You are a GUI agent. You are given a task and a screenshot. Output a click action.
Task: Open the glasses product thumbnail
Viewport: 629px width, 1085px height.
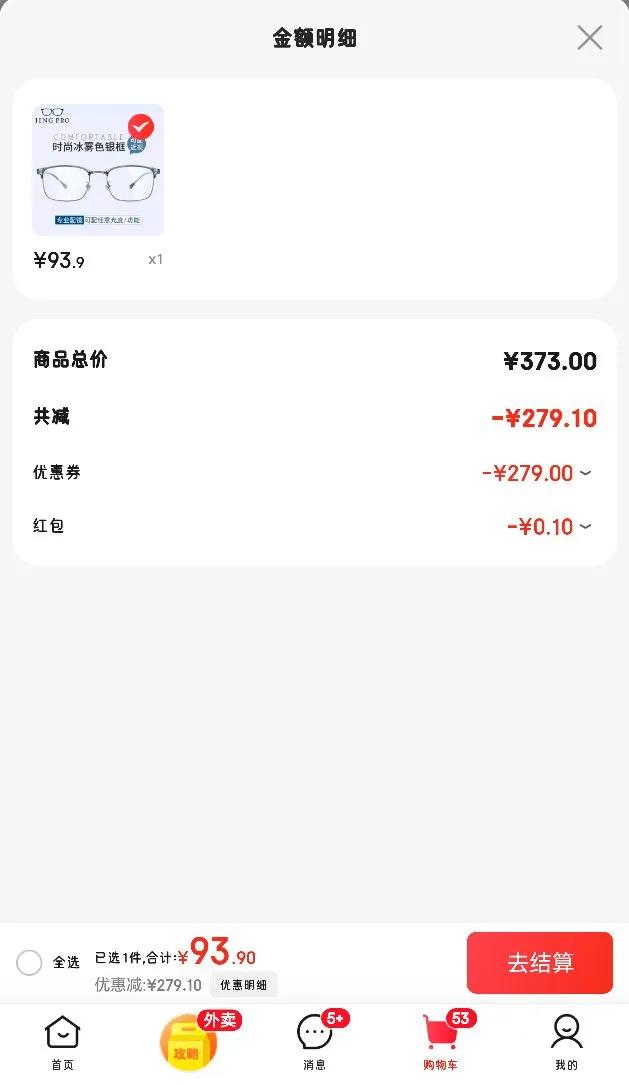coord(98,170)
